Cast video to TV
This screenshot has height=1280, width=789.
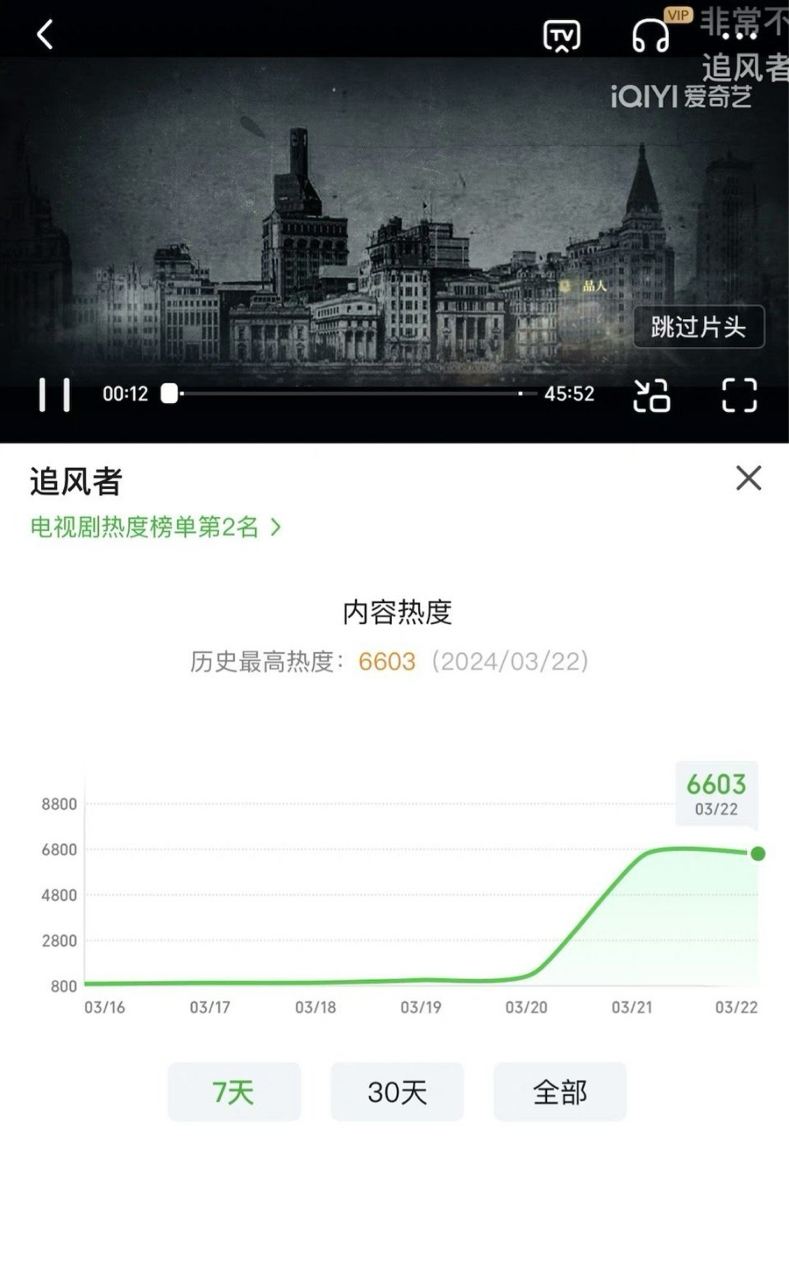561,36
